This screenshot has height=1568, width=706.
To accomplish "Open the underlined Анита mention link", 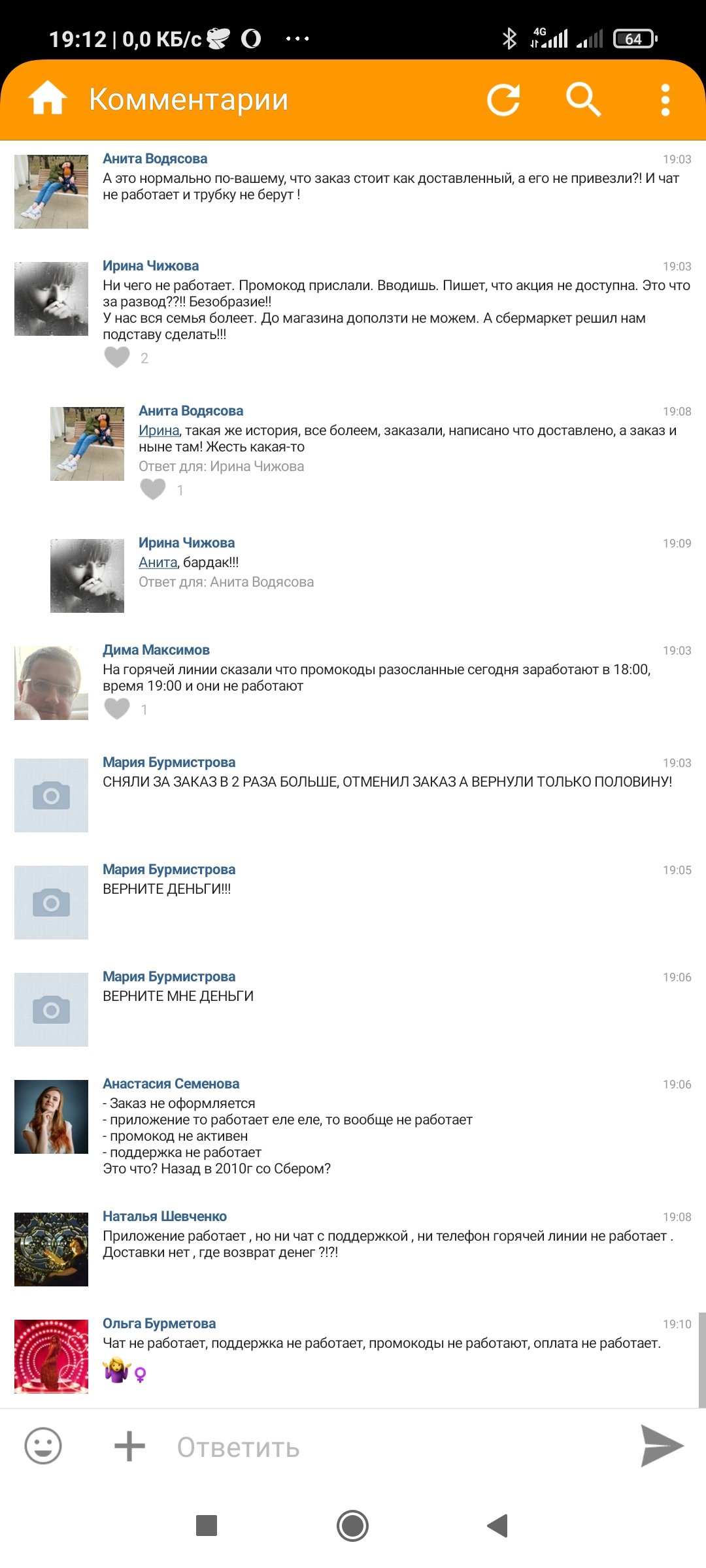I will pos(158,563).
